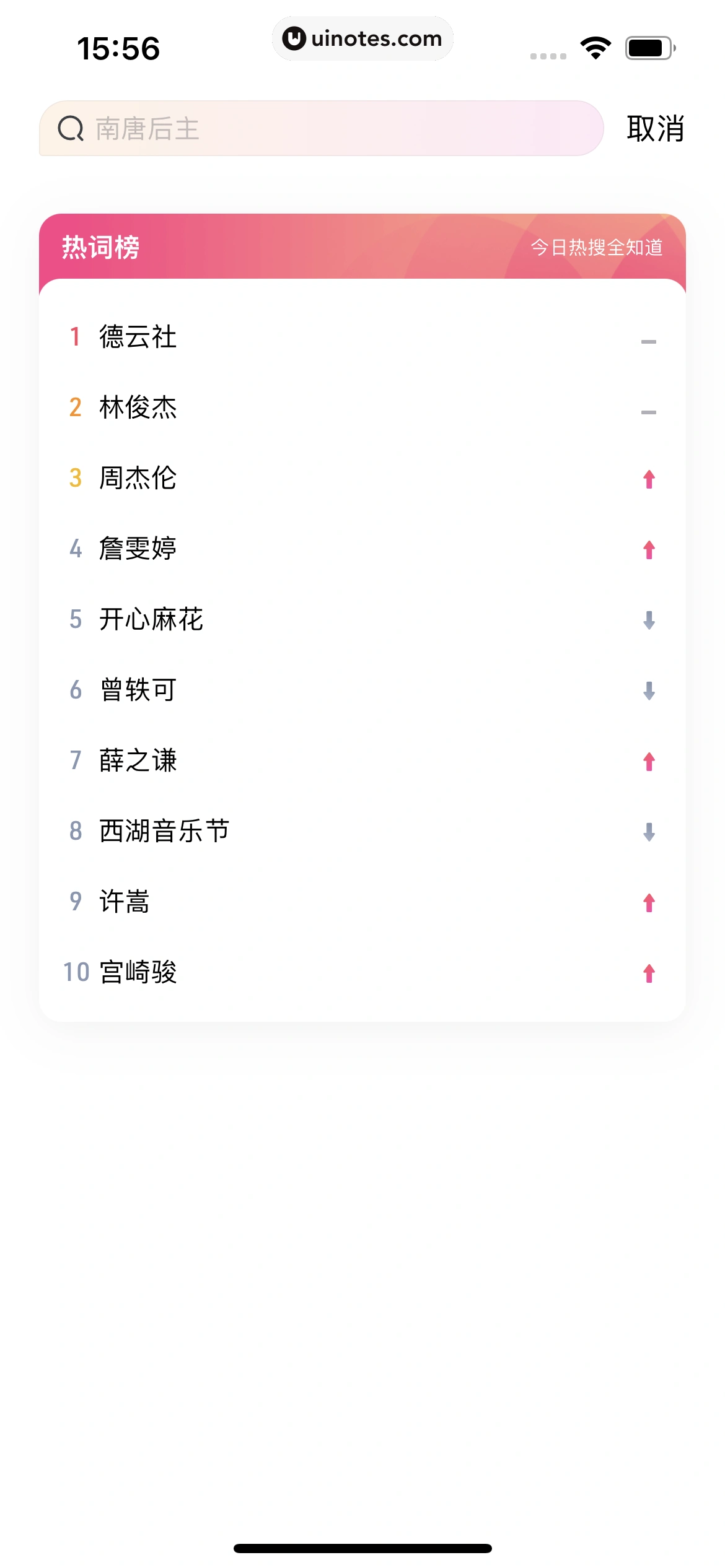
Task: Open tenth-ranked term 宫崎骏
Action: click(x=138, y=973)
